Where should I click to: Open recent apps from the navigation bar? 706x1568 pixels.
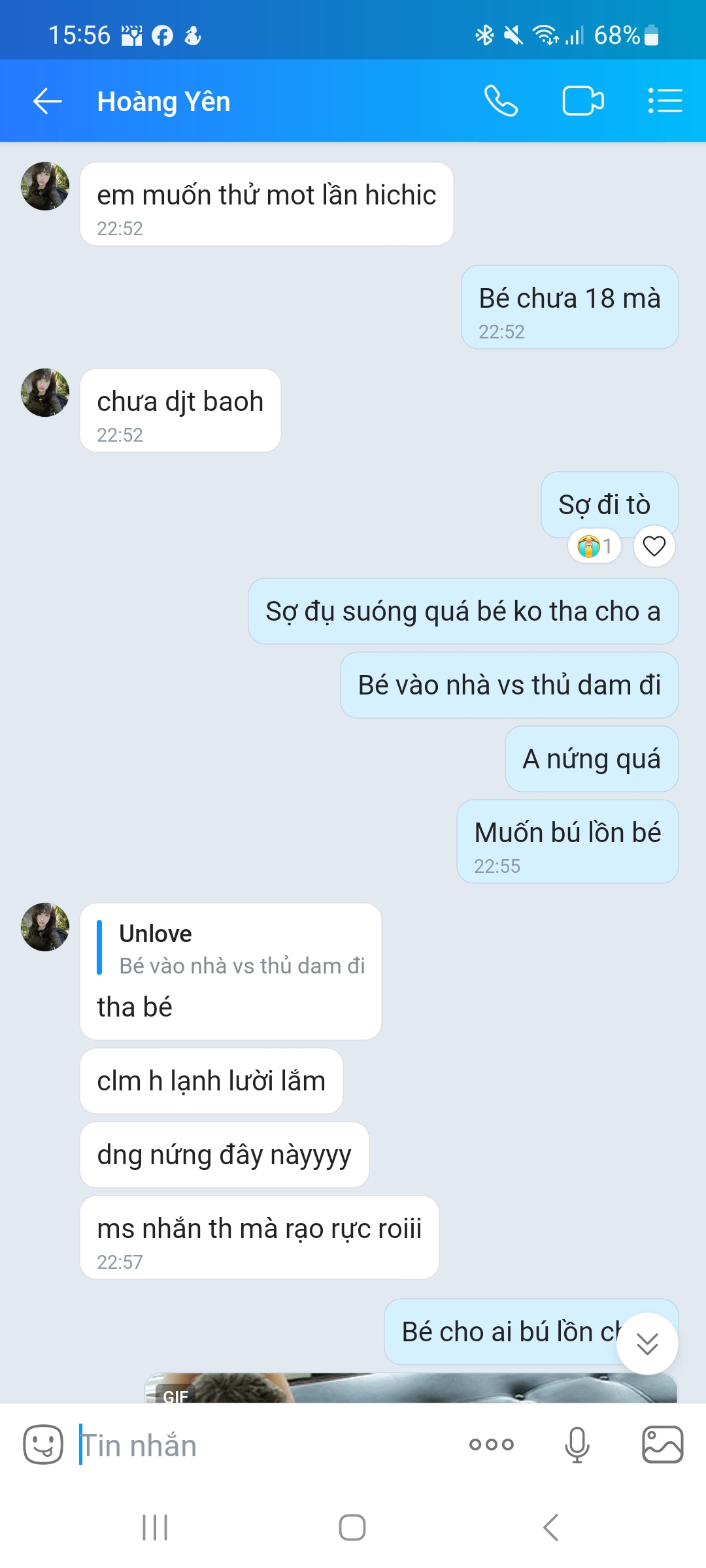point(155,1527)
